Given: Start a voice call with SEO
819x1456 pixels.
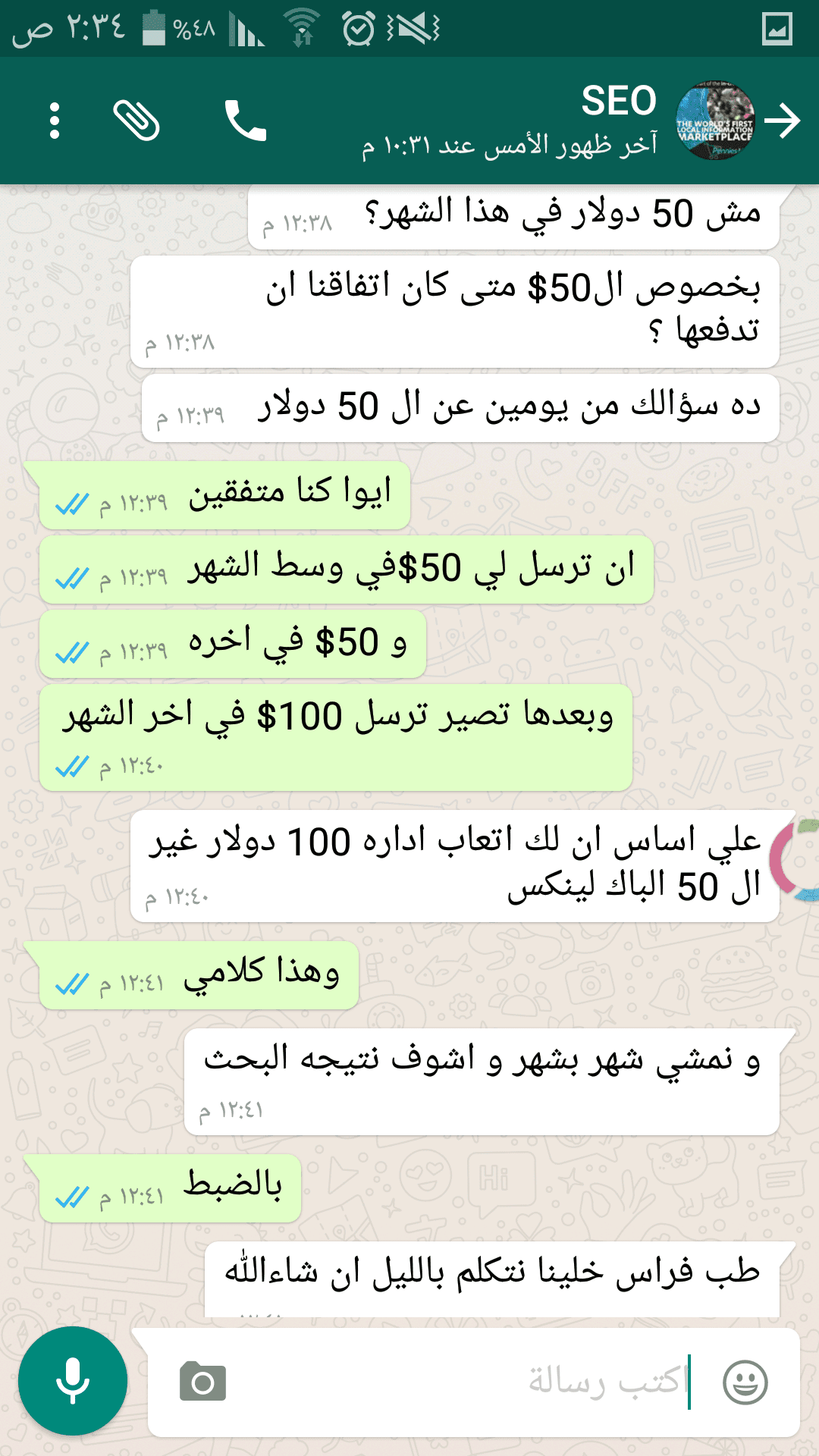Looking at the screenshot, I should [246, 121].
